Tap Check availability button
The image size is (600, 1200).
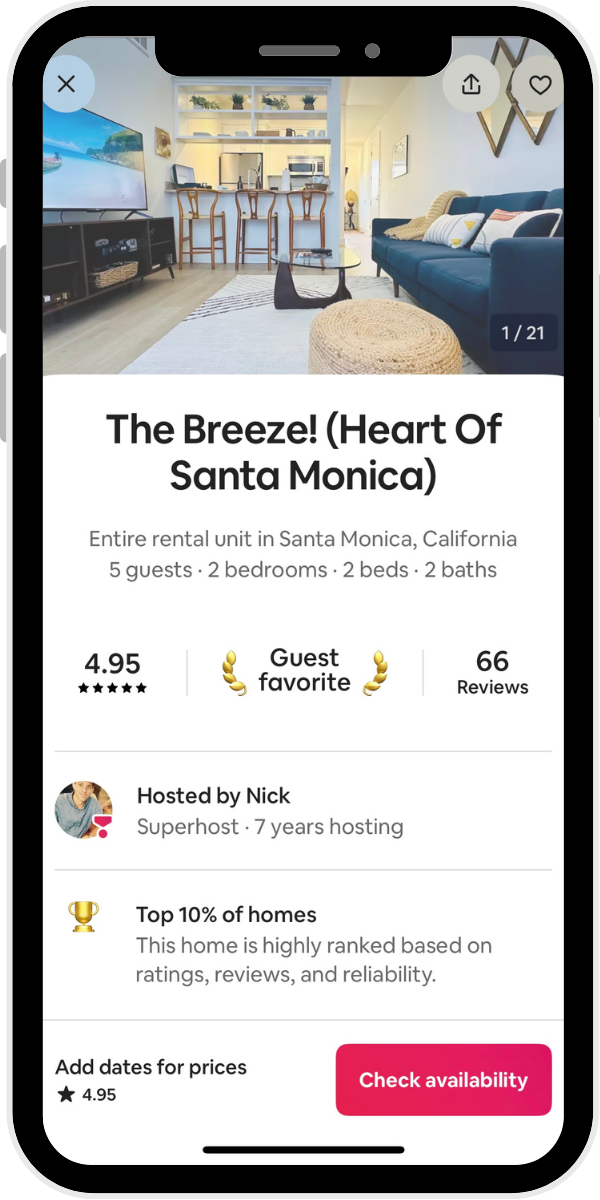tap(443, 1079)
